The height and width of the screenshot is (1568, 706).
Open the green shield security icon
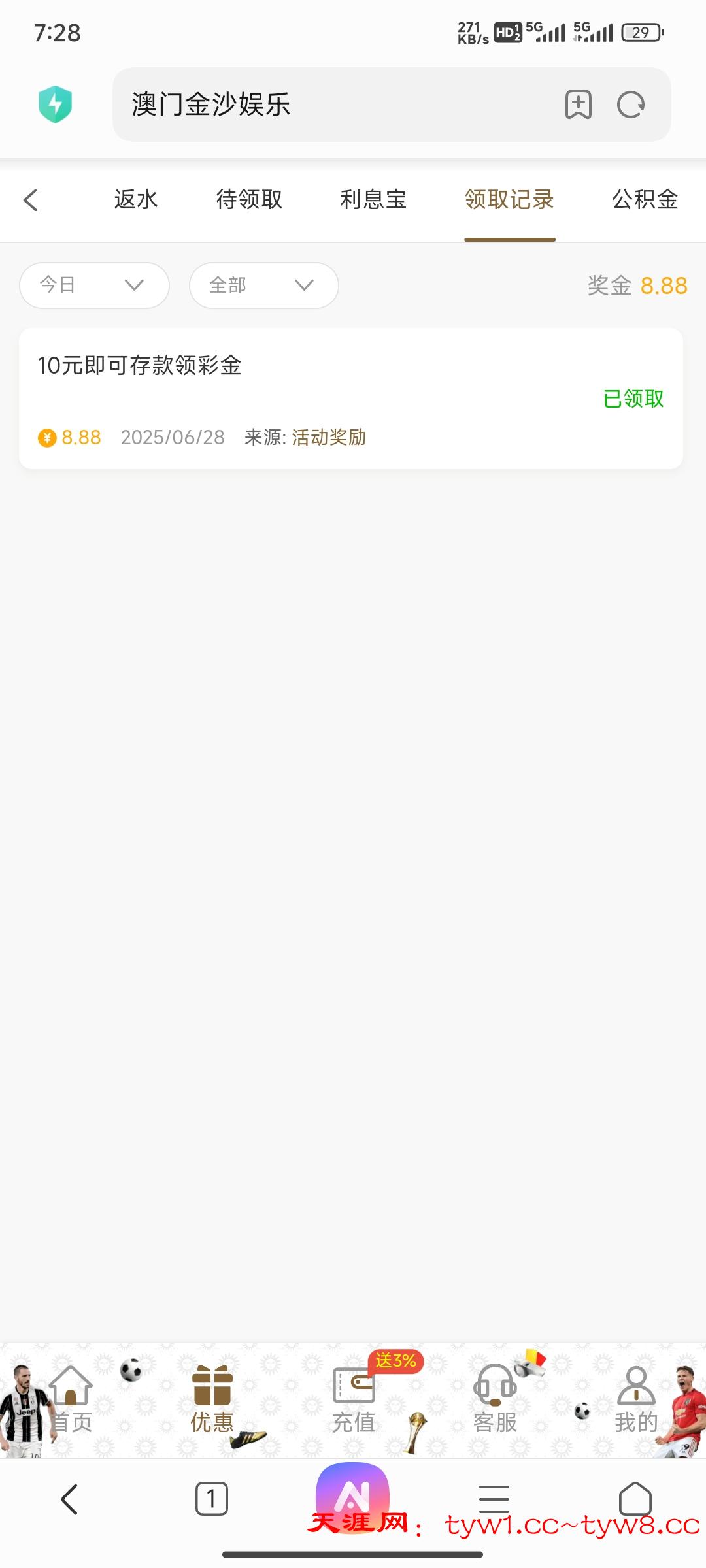56,105
